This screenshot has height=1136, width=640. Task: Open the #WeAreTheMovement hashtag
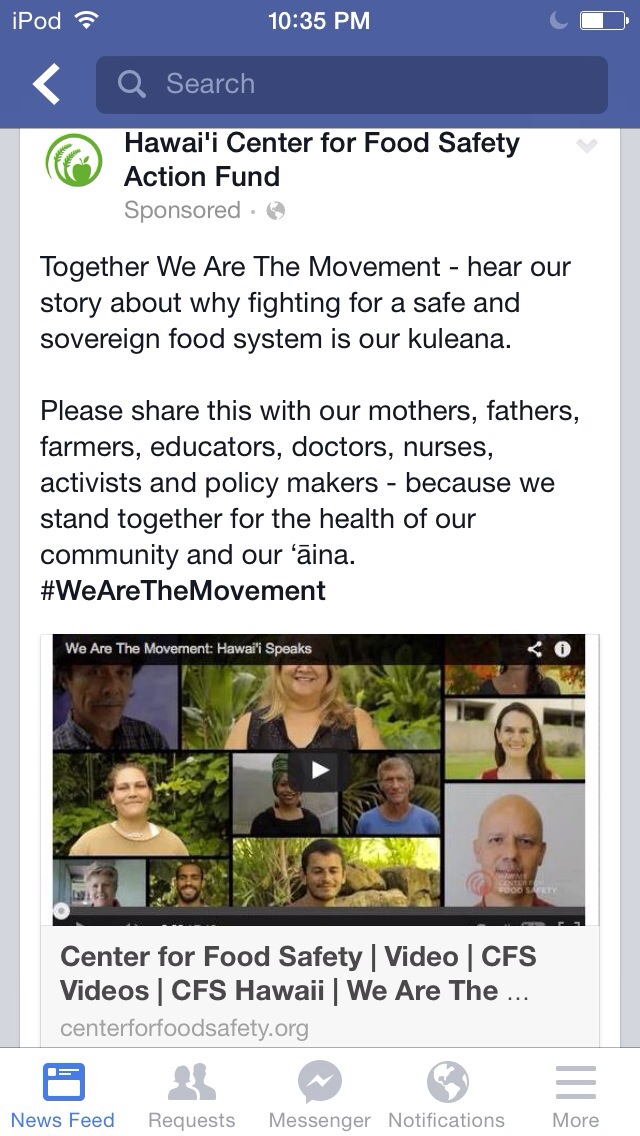pos(183,591)
